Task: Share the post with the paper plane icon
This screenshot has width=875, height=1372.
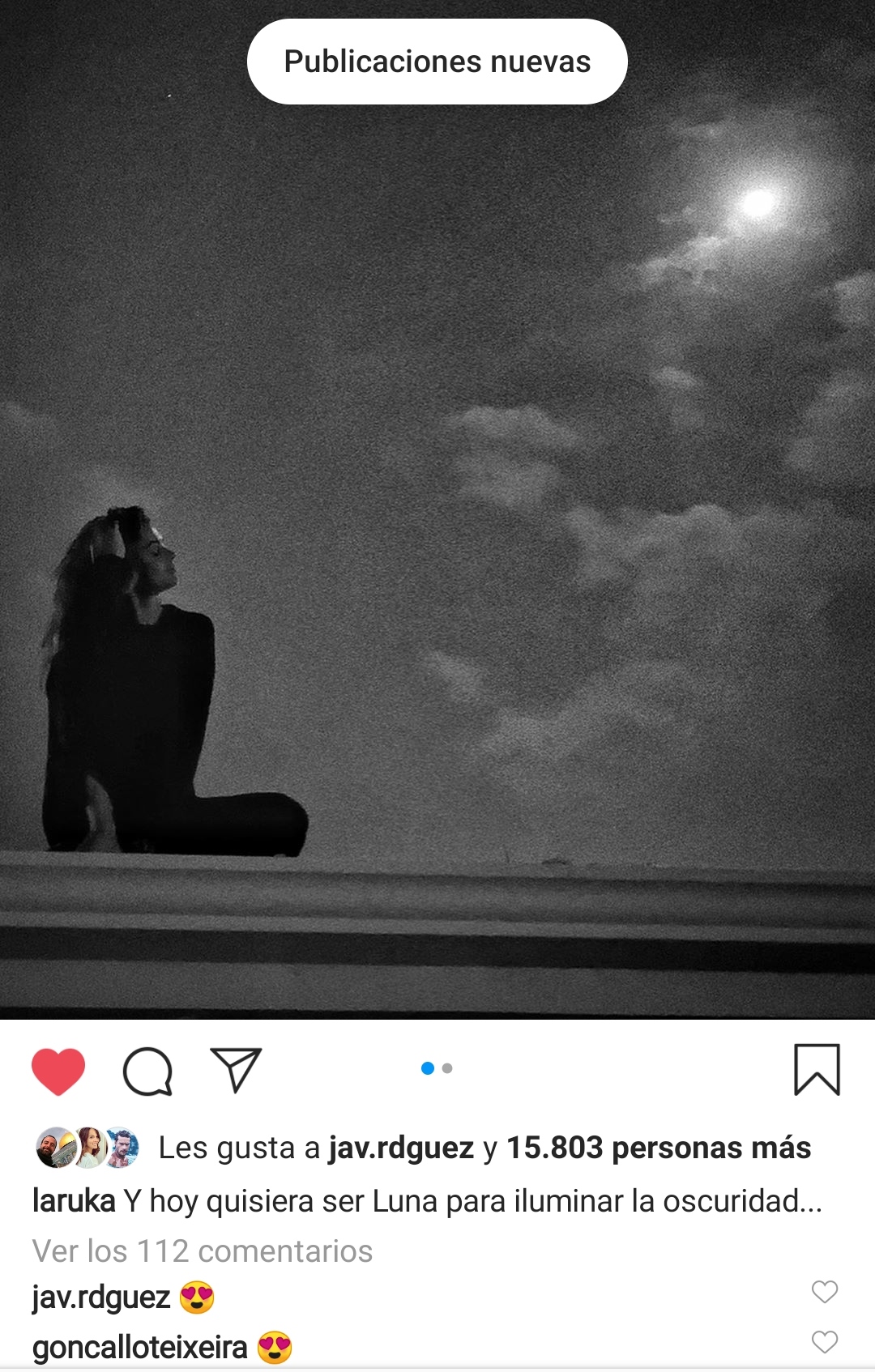Action: (x=236, y=1070)
